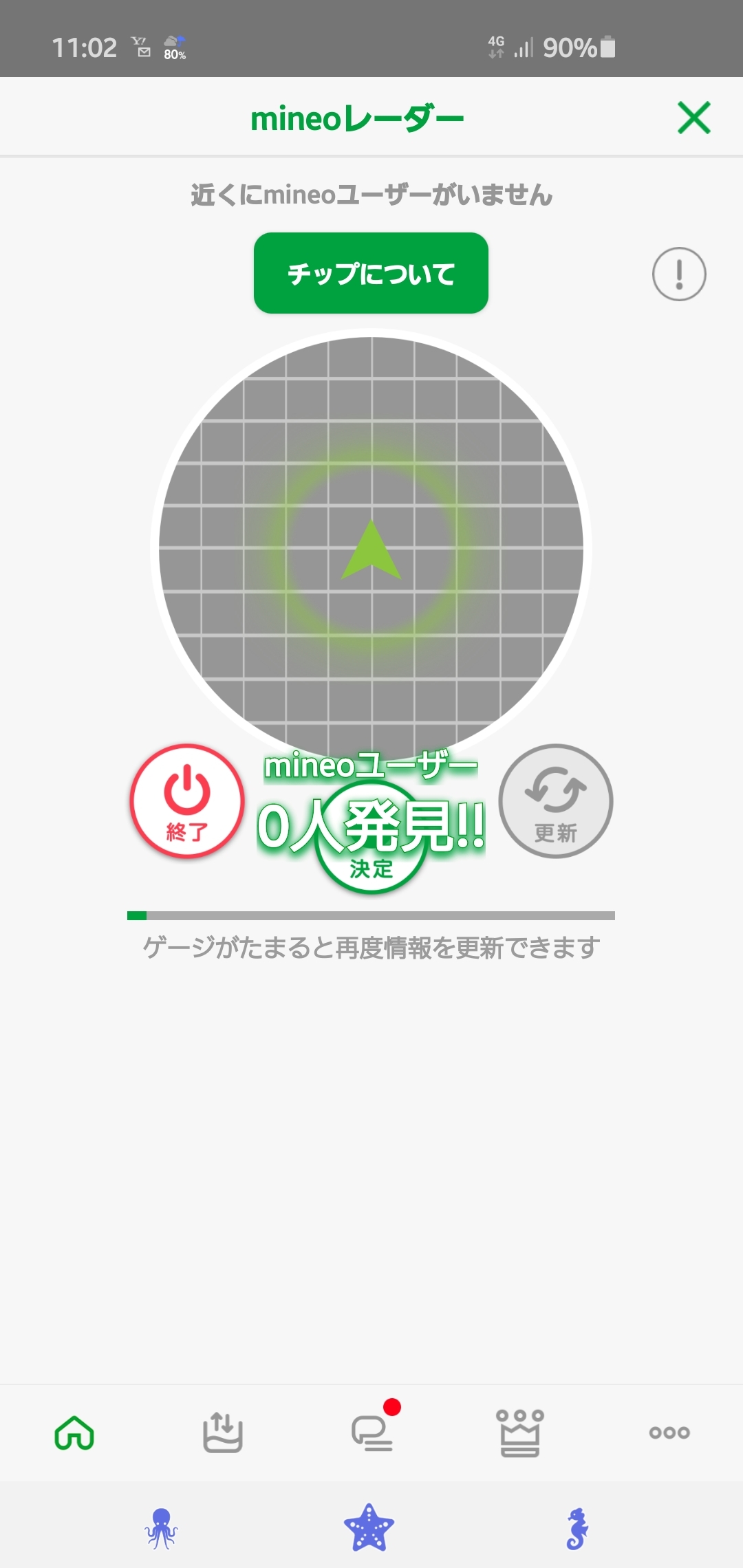743x1568 pixels.
Task: Open the exclamation mark notice icon
Action: tap(679, 274)
